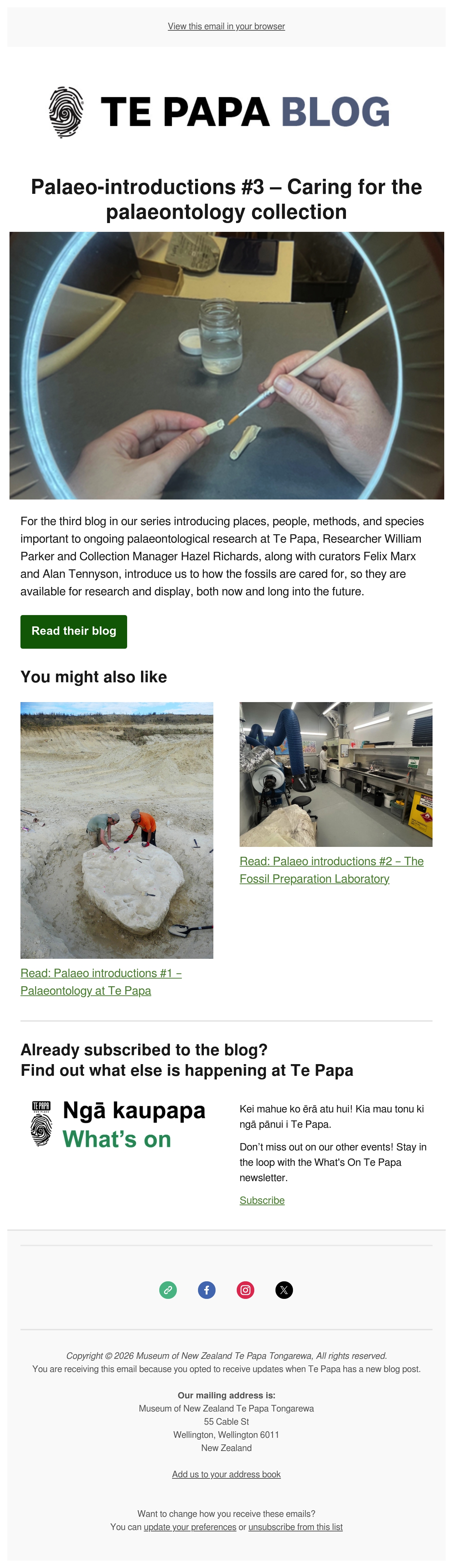Screen dimensions: 453x1568
Task: Open Te Papa's Instagram profile
Action: 245,1290
